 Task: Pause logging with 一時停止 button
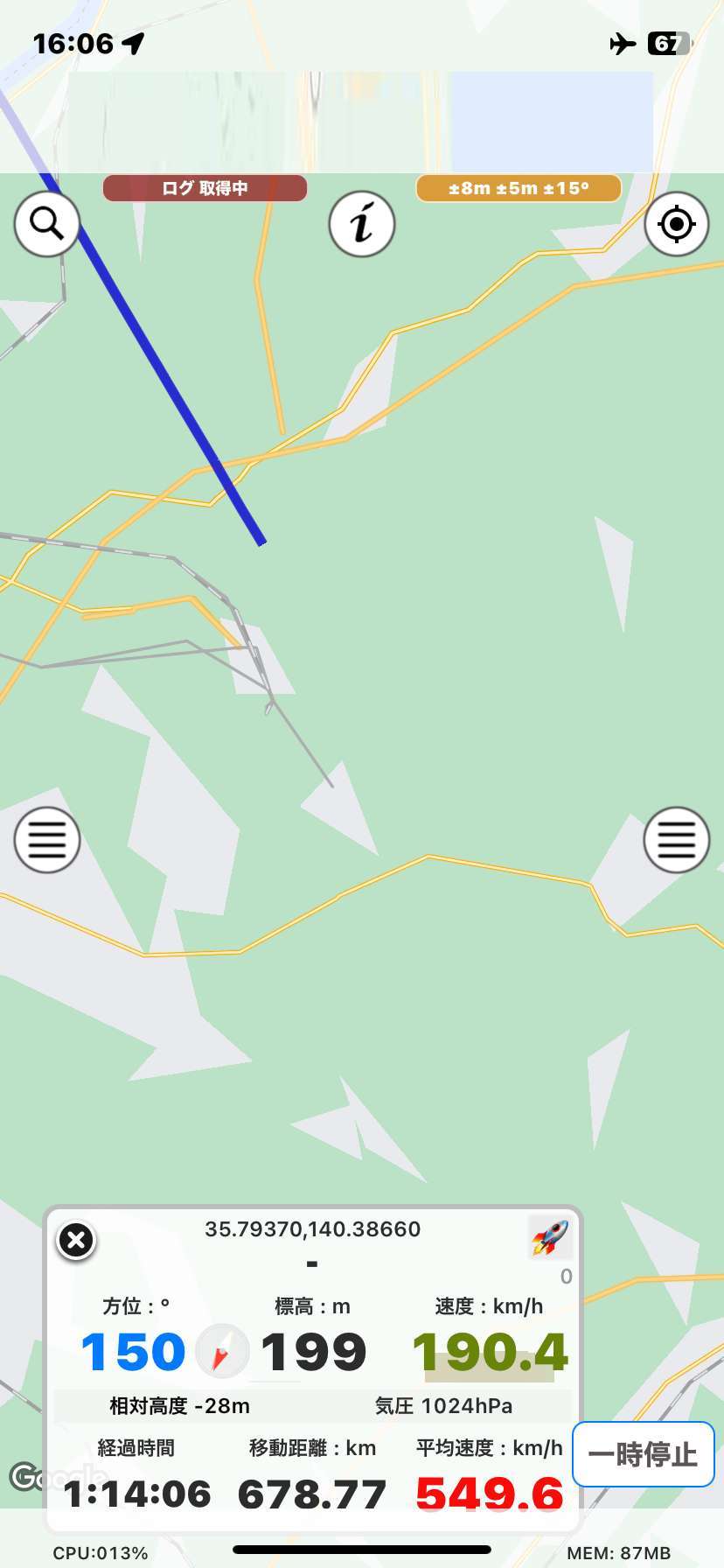pyautogui.click(x=644, y=1454)
